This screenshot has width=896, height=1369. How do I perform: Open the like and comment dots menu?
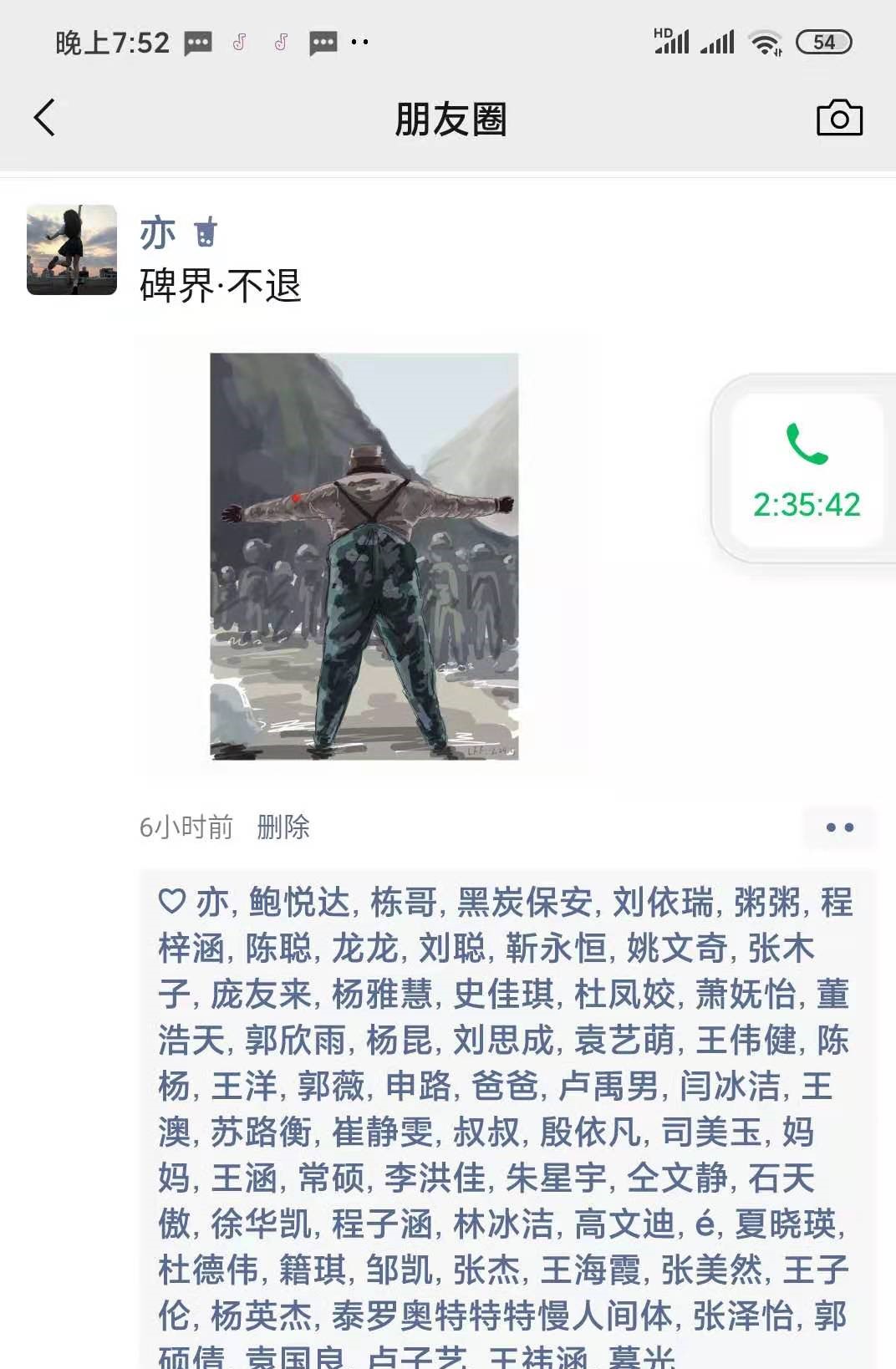pyautogui.click(x=839, y=827)
